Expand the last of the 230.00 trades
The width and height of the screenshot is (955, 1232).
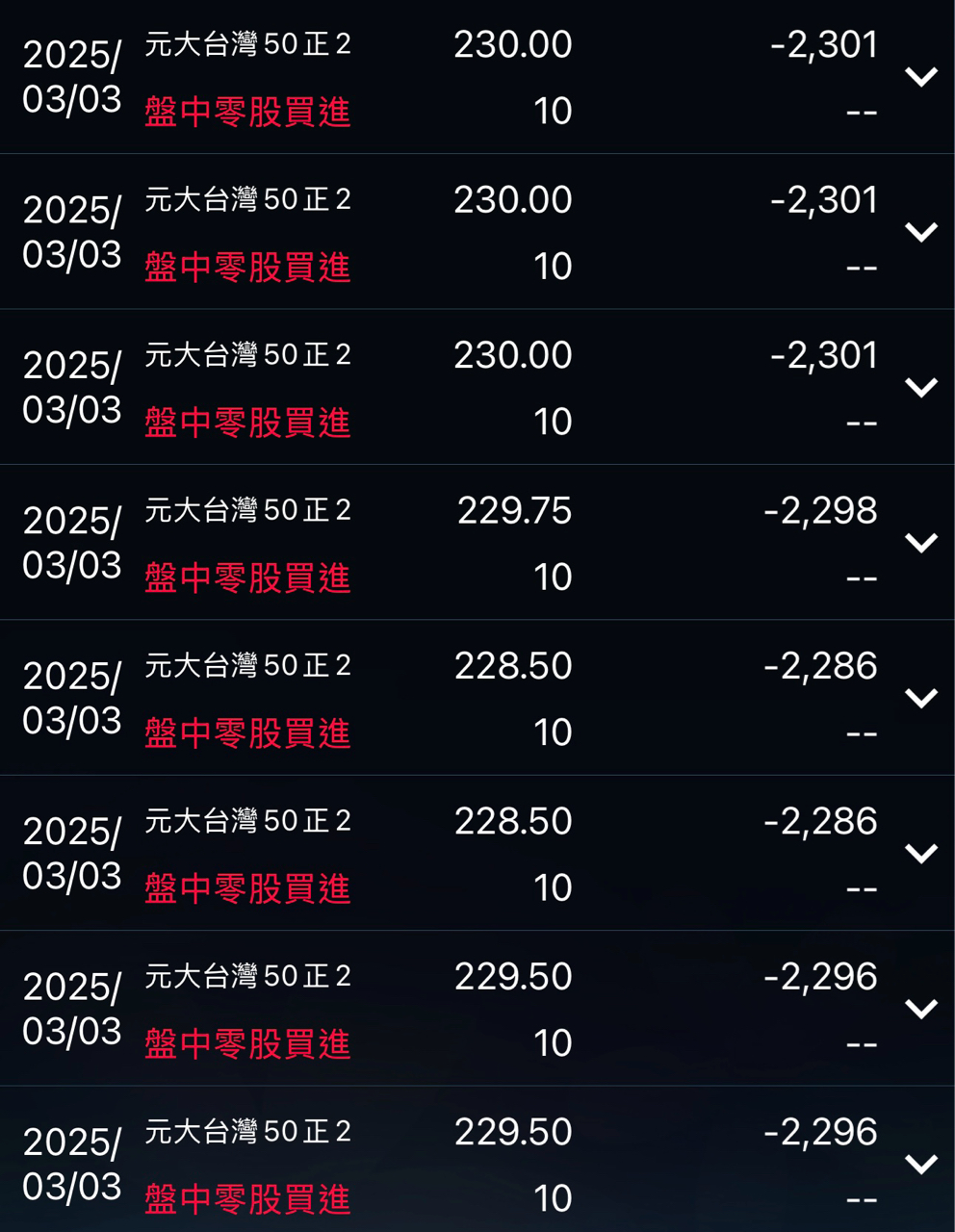[921, 388]
